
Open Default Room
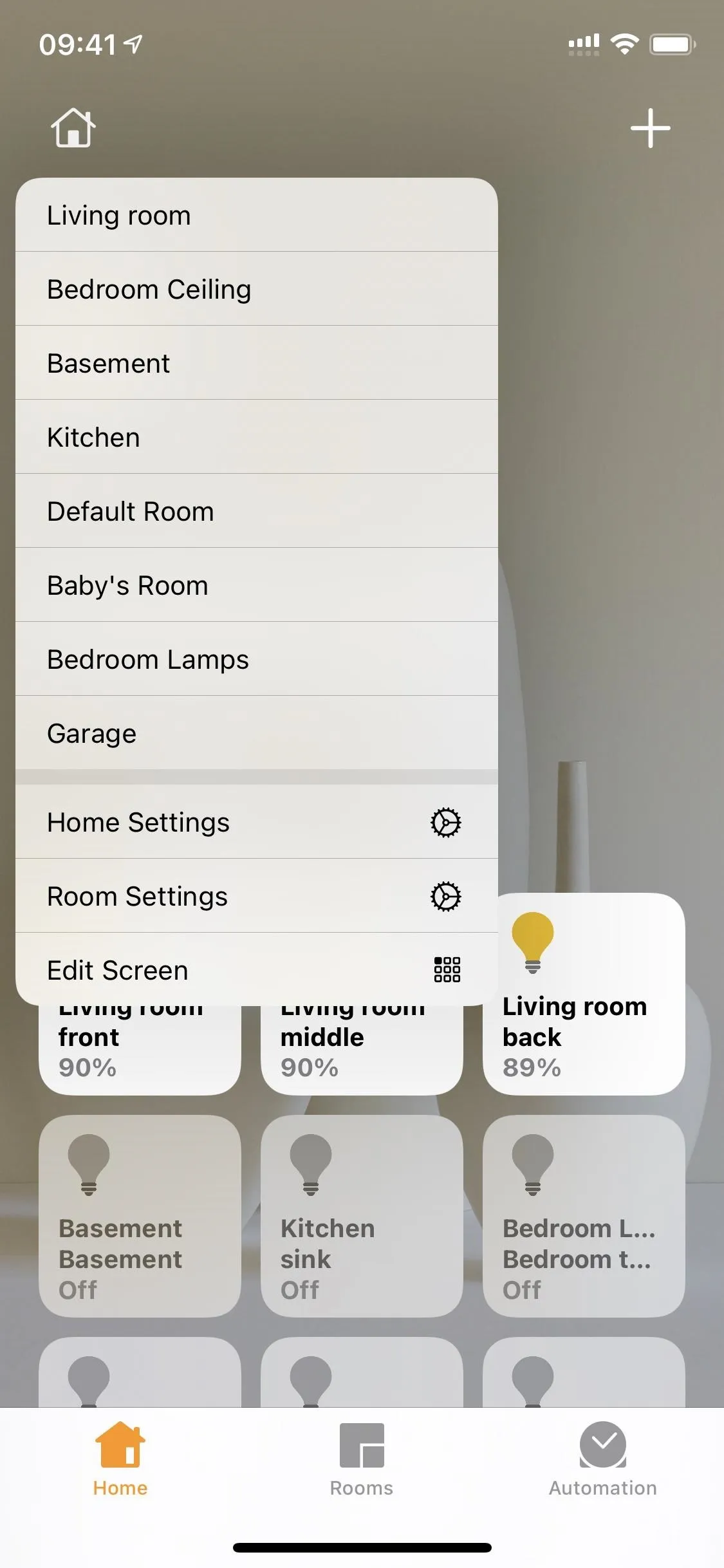pos(257,511)
